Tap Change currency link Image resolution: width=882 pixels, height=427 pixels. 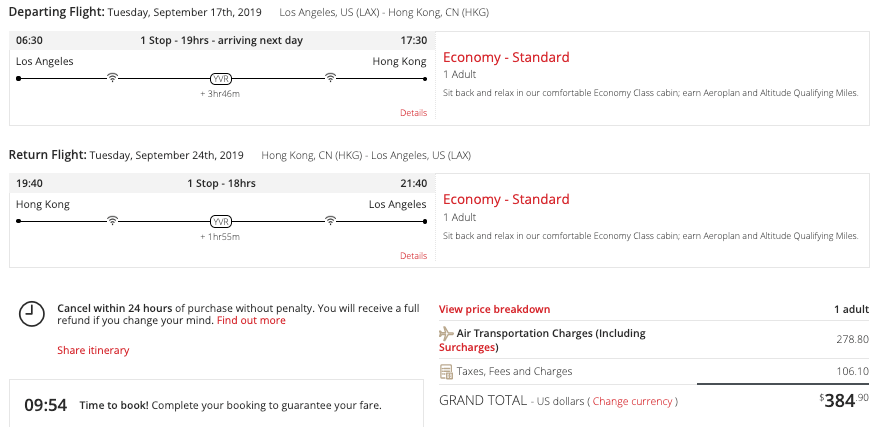[x=634, y=402]
